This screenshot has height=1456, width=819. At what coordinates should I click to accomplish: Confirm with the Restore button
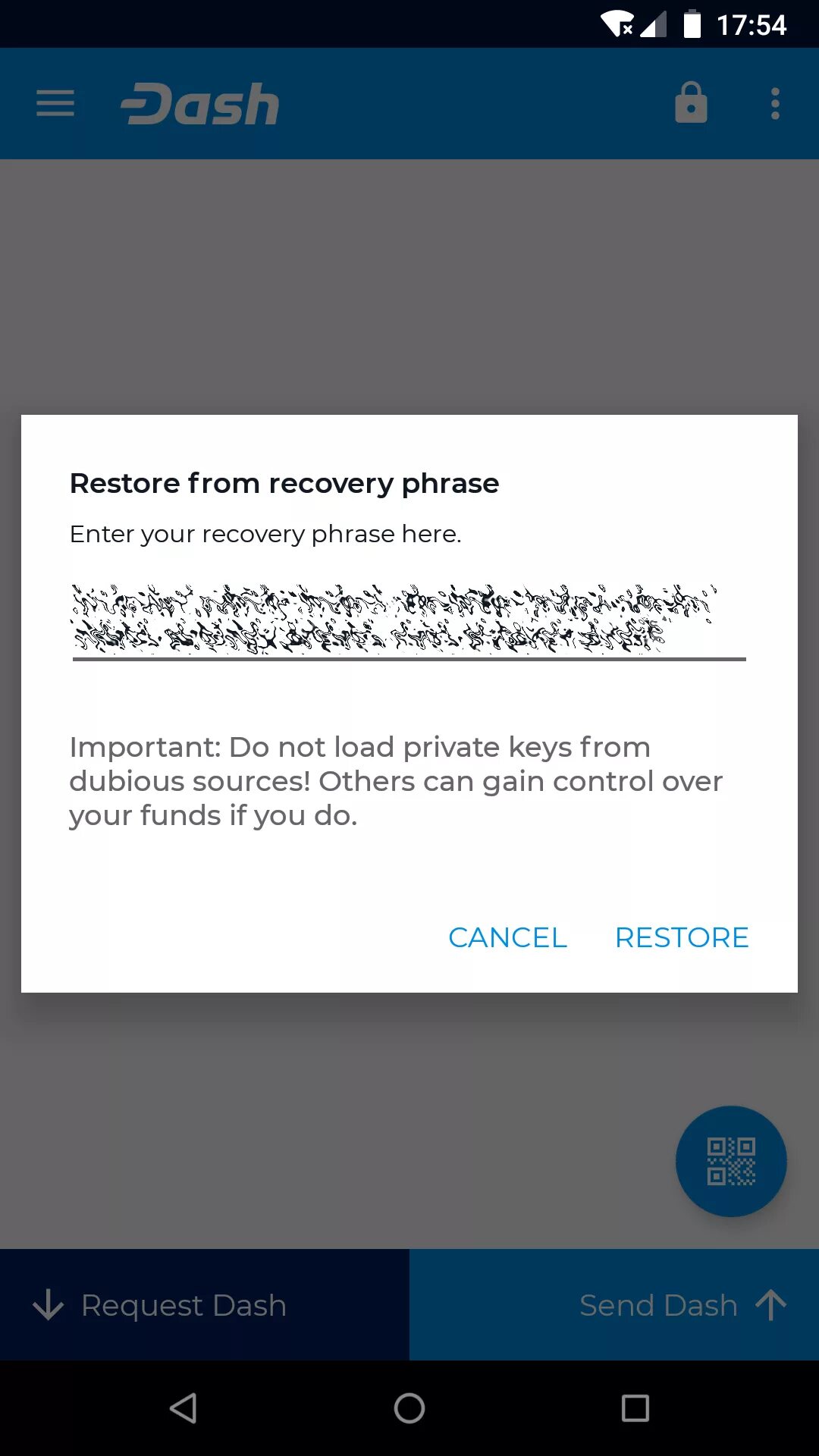click(x=682, y=937)
